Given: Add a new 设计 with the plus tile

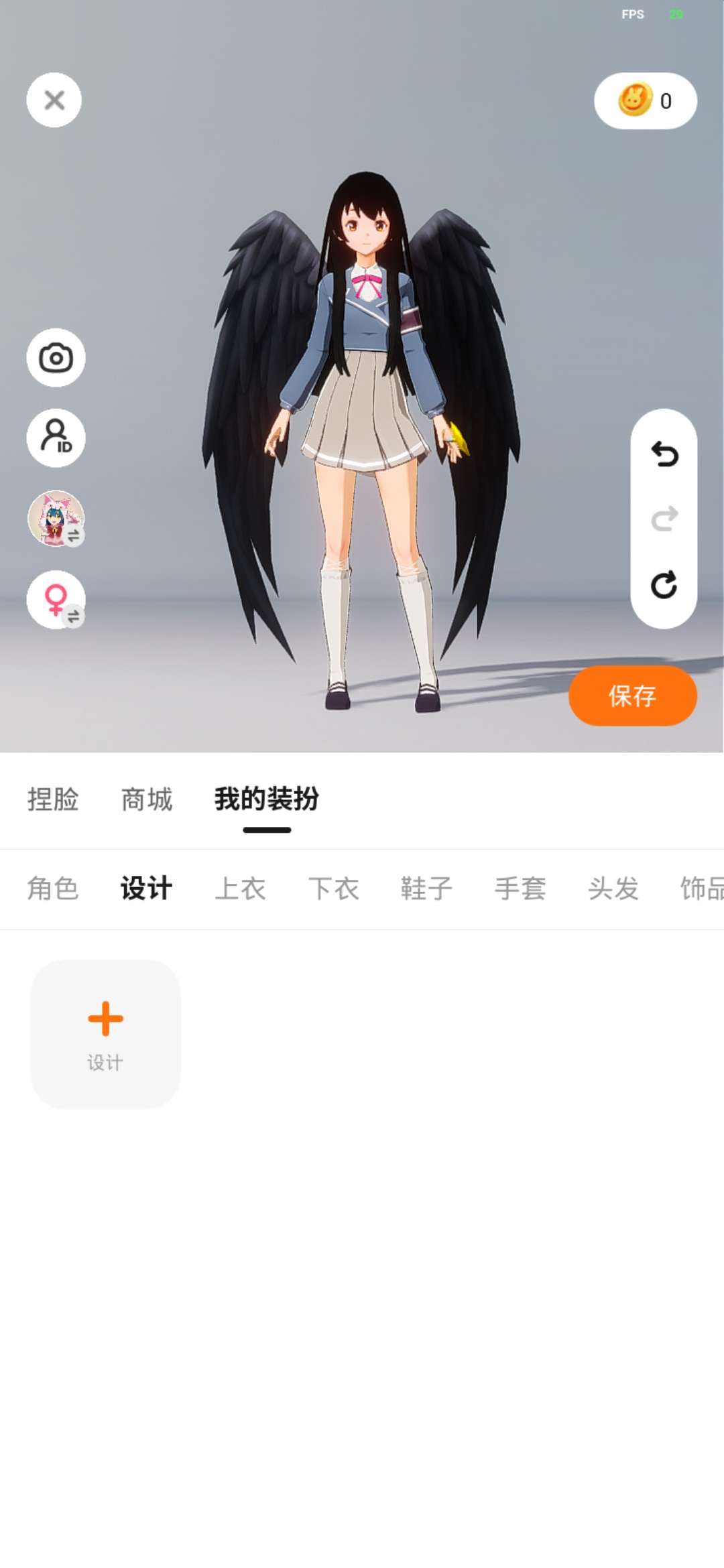Looking at the screenshot, I should 105,1034.
